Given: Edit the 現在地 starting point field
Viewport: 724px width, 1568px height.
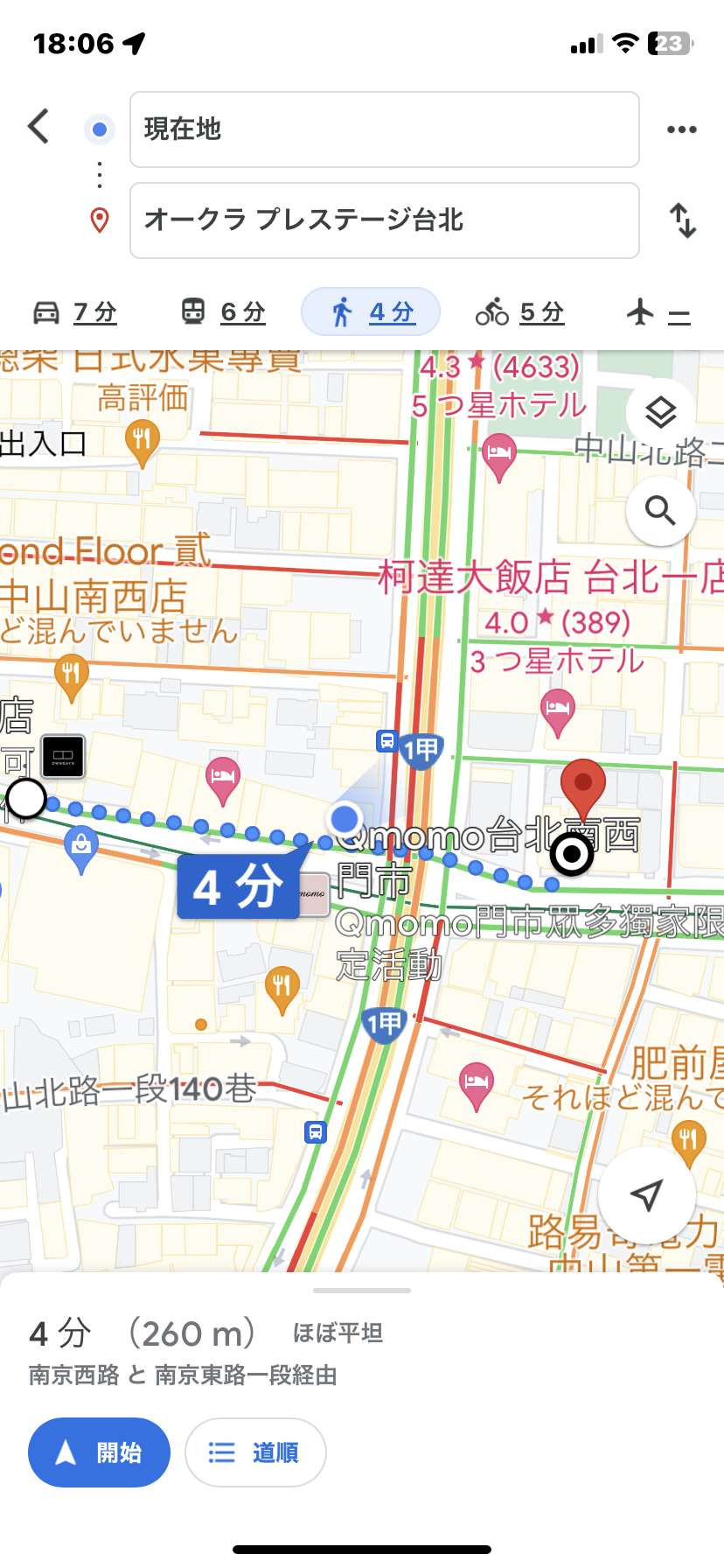Looking at the screenshot, I should coord(385,129).
